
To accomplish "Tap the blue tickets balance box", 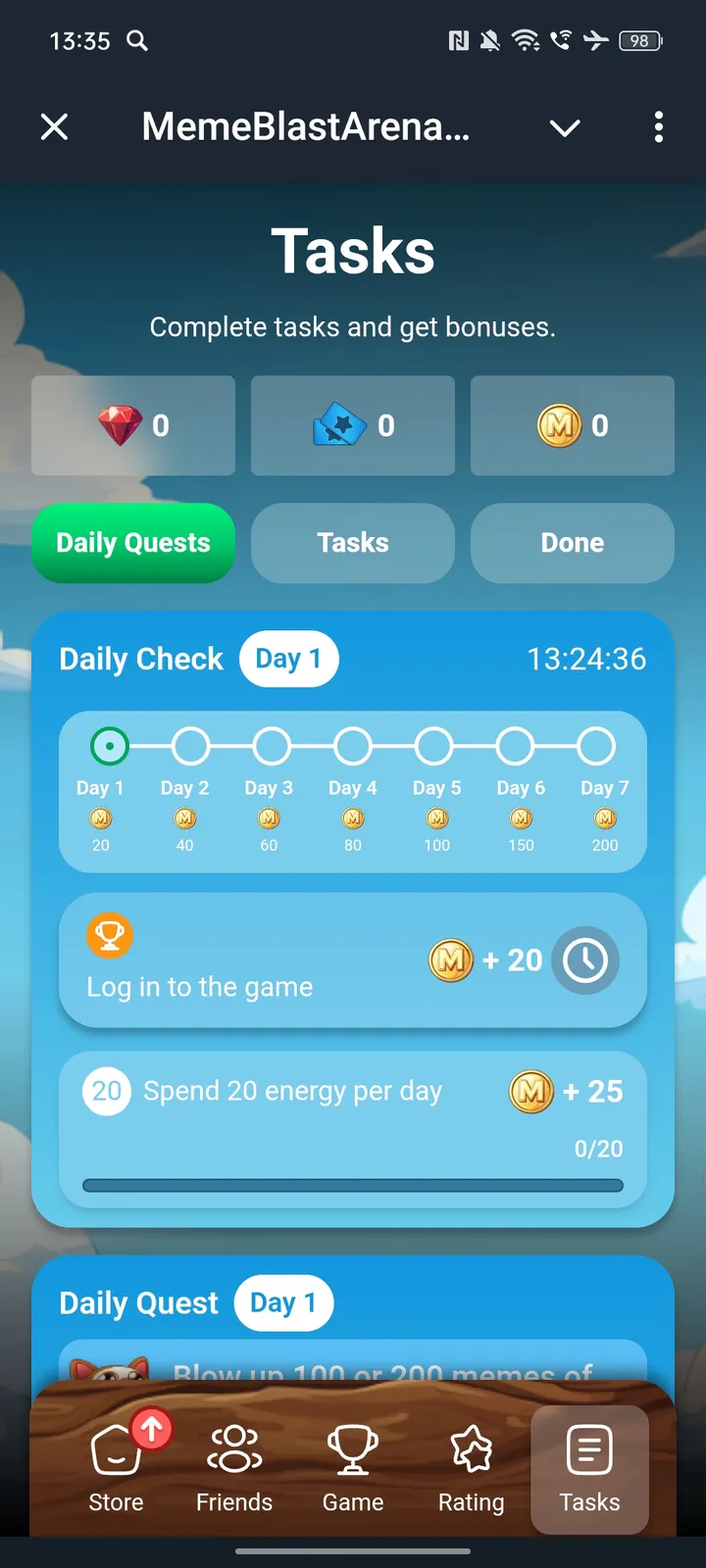I will coord(353,425).
